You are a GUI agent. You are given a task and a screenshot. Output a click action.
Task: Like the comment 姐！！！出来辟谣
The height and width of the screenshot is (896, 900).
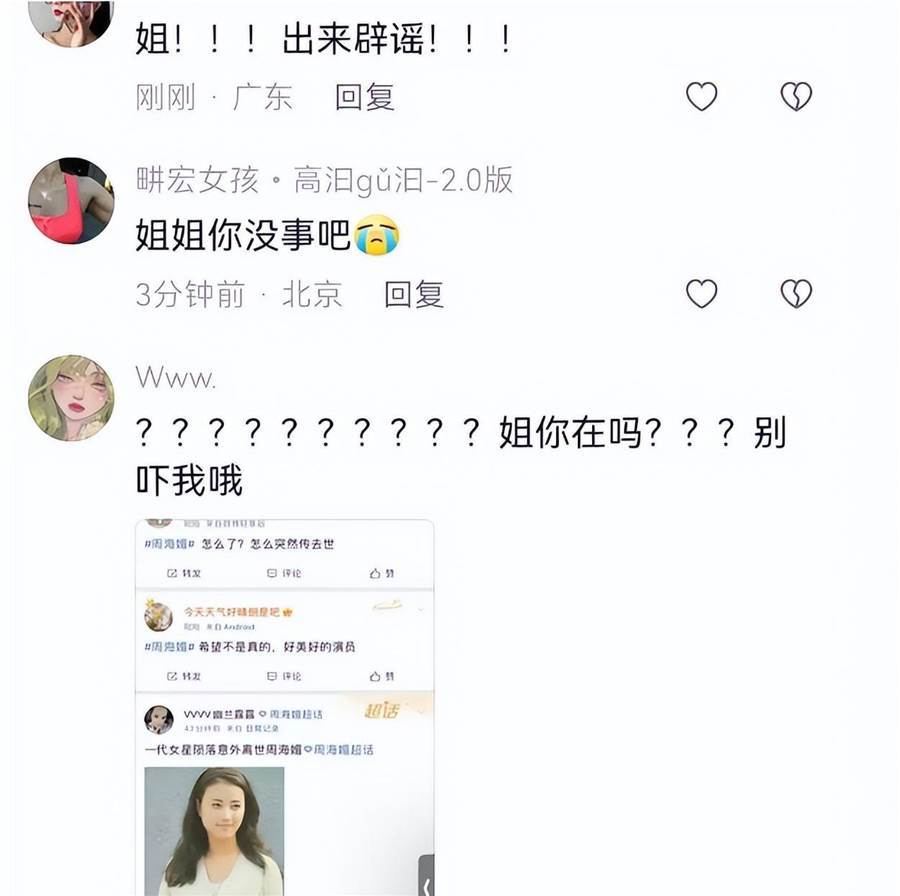[701, 96]
